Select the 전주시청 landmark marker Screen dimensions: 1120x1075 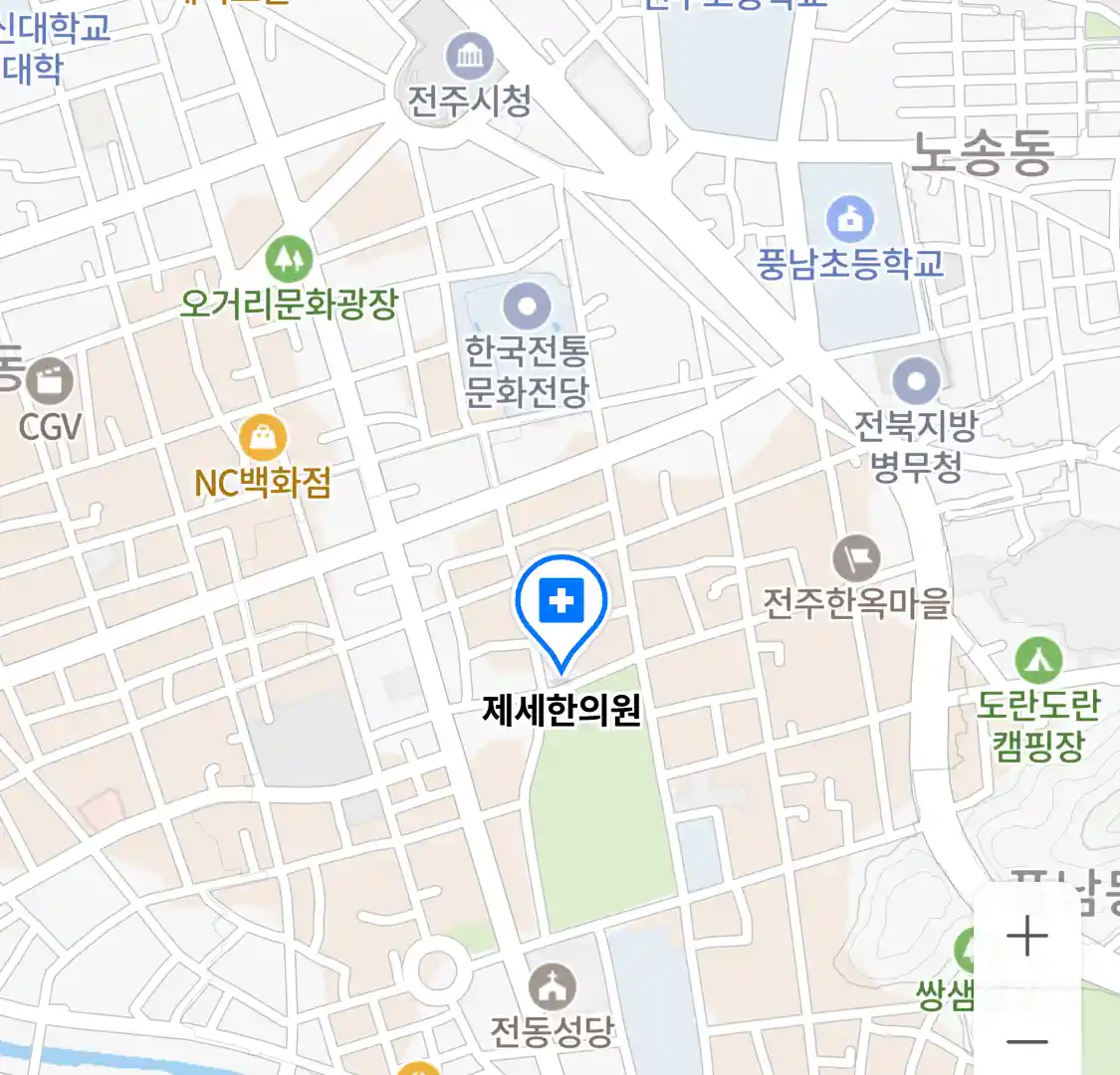coord(470,57)
